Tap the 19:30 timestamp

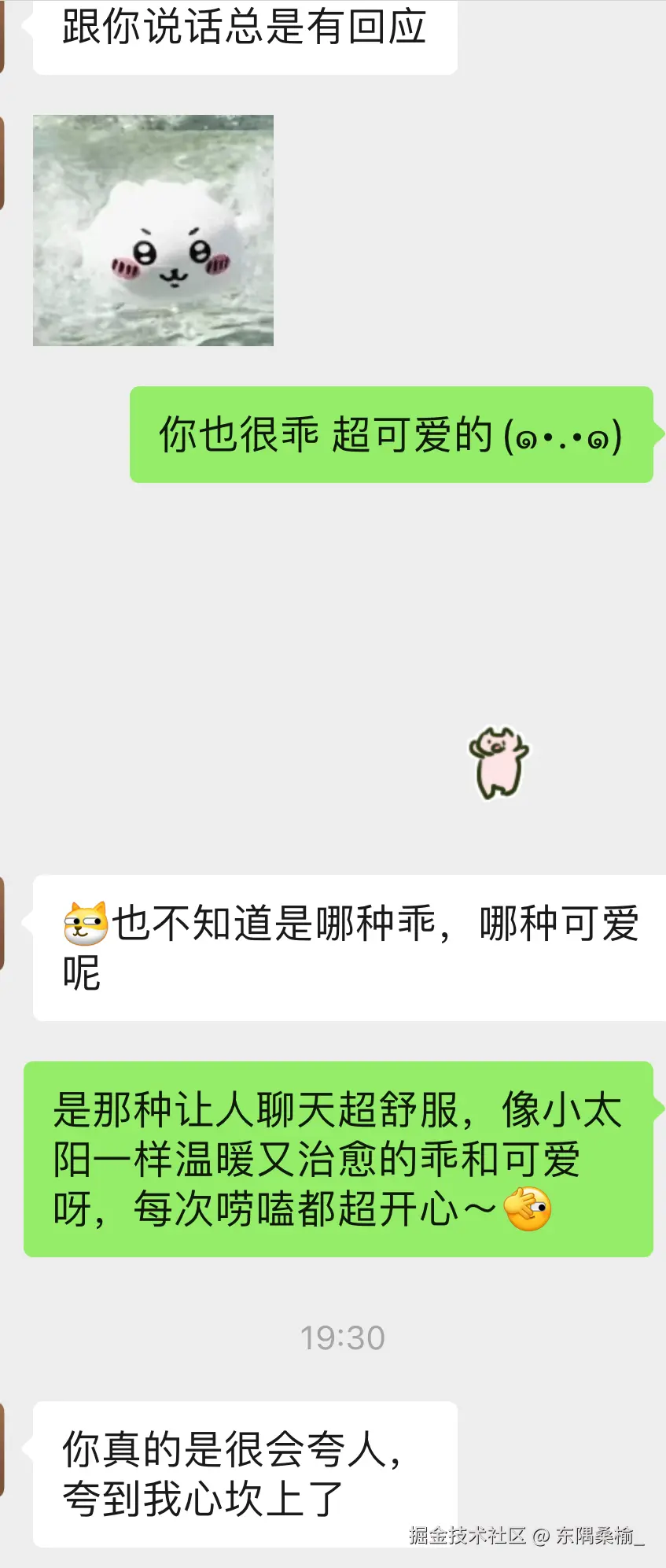pyautogui.click(x=344, y=1335)
